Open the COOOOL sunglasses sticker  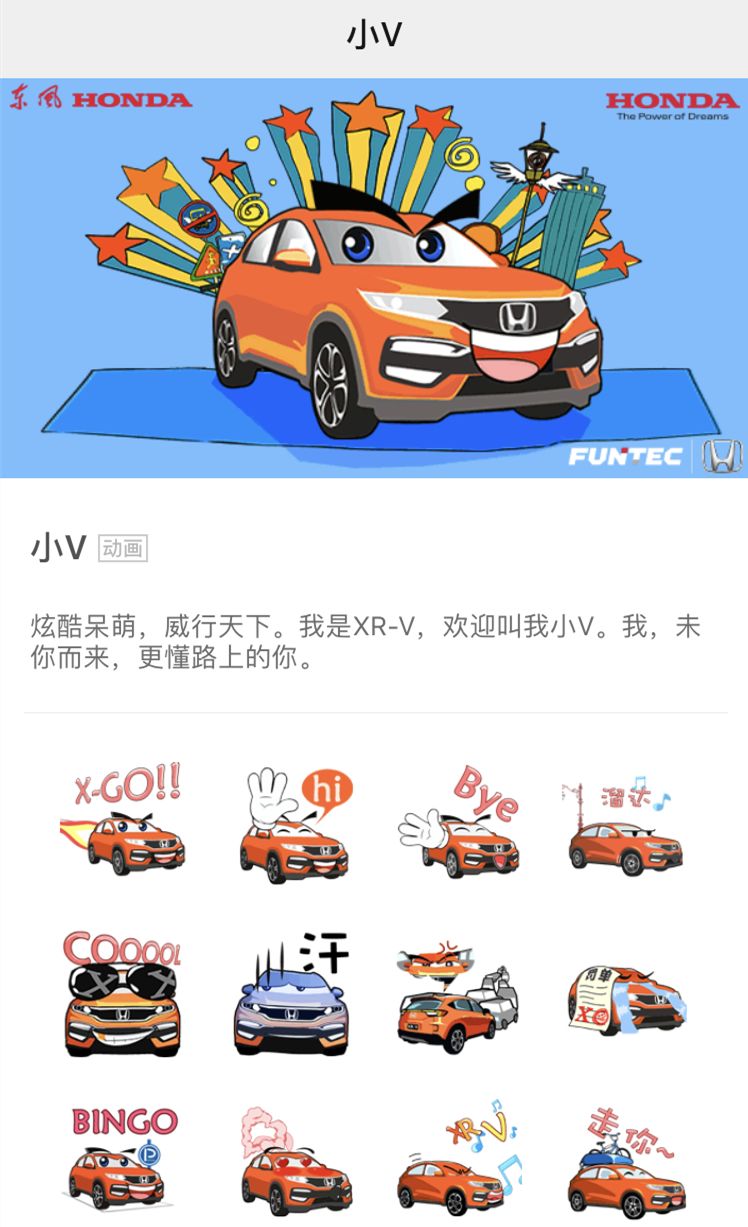click(x=122, y=993)
